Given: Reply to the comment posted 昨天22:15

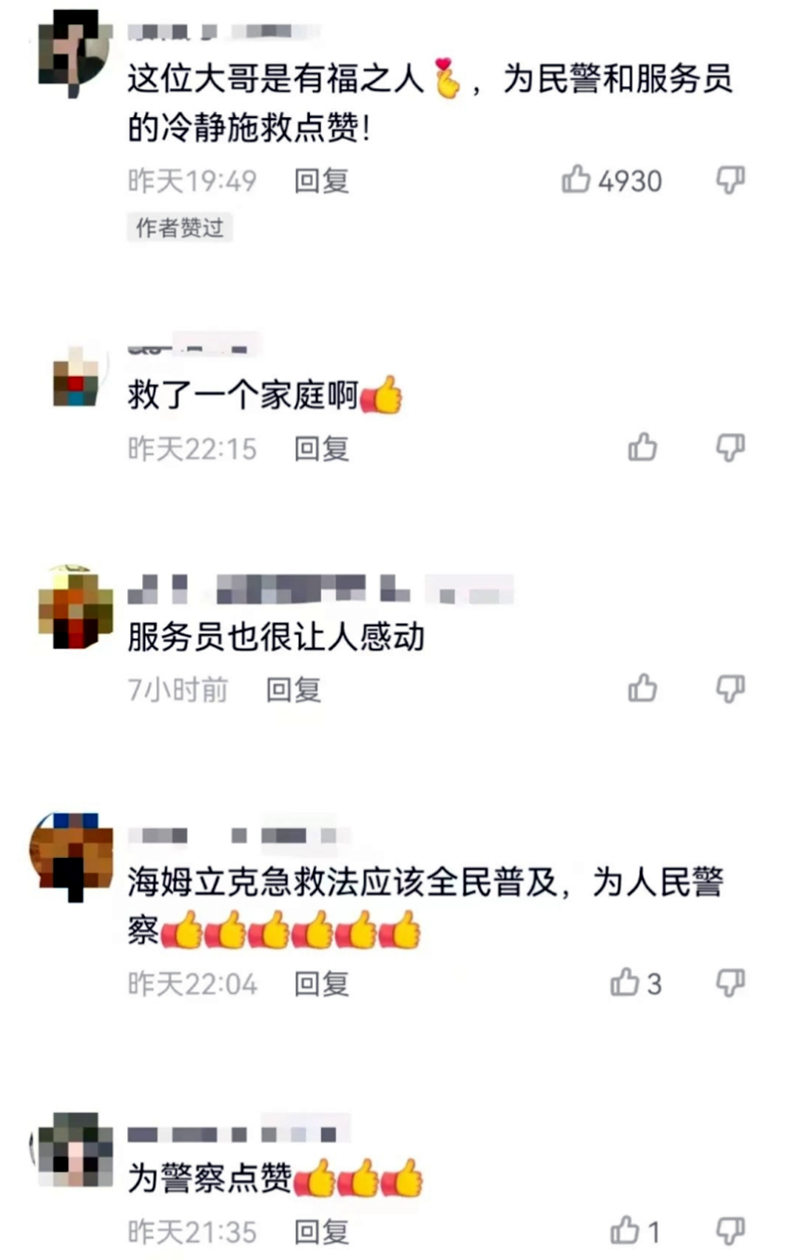Looking at the screenshot, I should coord(321,449).
